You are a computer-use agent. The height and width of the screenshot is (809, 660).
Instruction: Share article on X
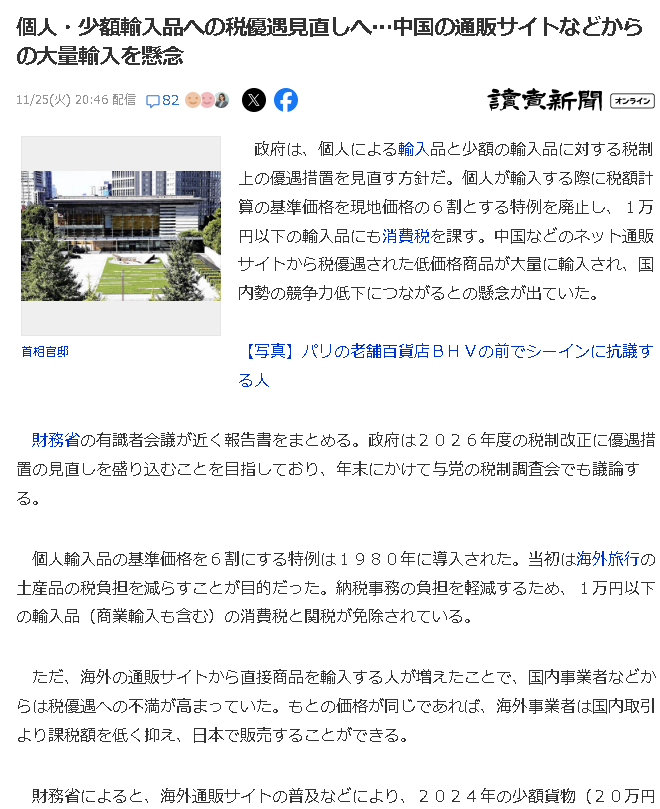coord(254,100)
